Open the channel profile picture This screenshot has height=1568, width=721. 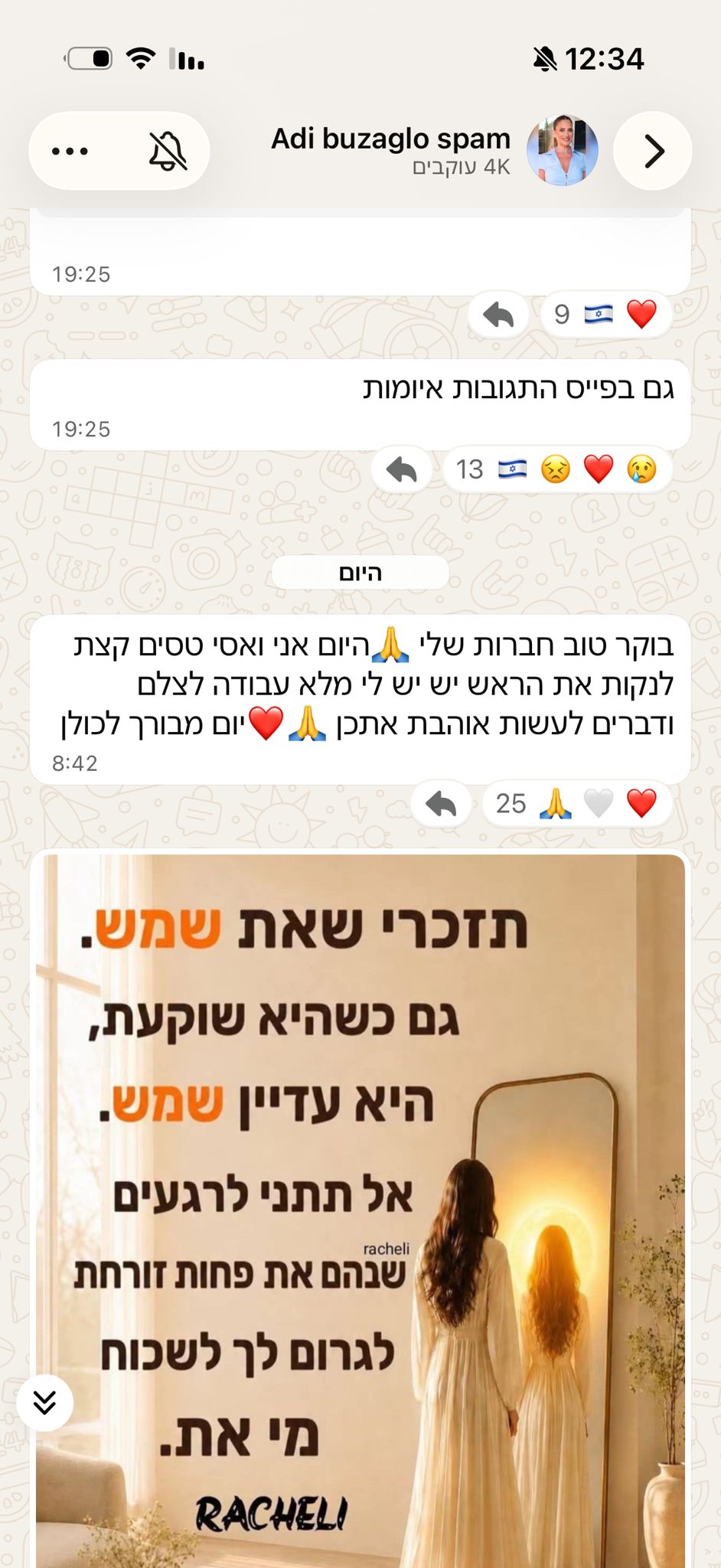tap(563, 151)
